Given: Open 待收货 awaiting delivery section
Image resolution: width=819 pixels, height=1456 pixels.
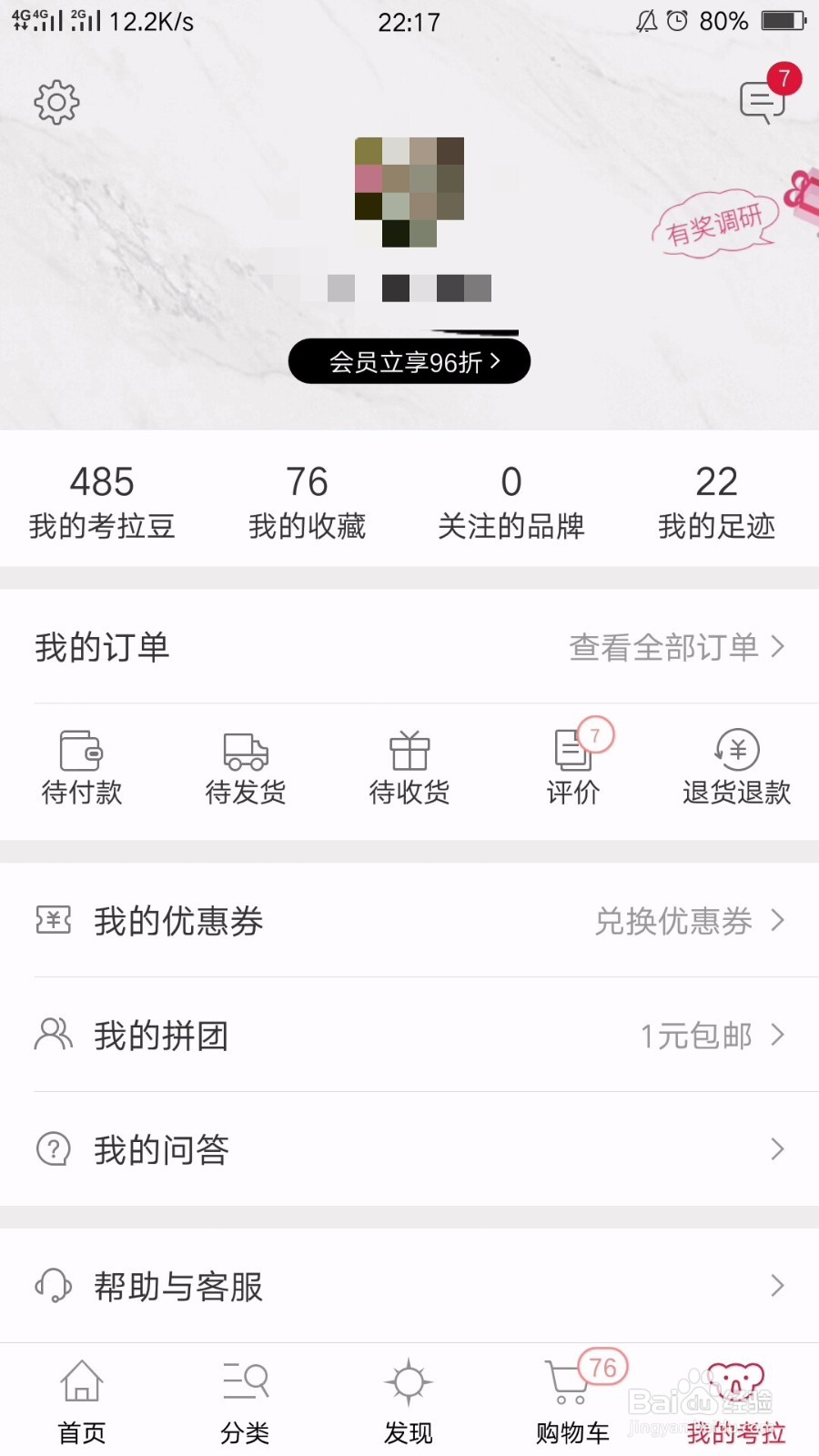Looking at the screenshot, I should [408, 766].
